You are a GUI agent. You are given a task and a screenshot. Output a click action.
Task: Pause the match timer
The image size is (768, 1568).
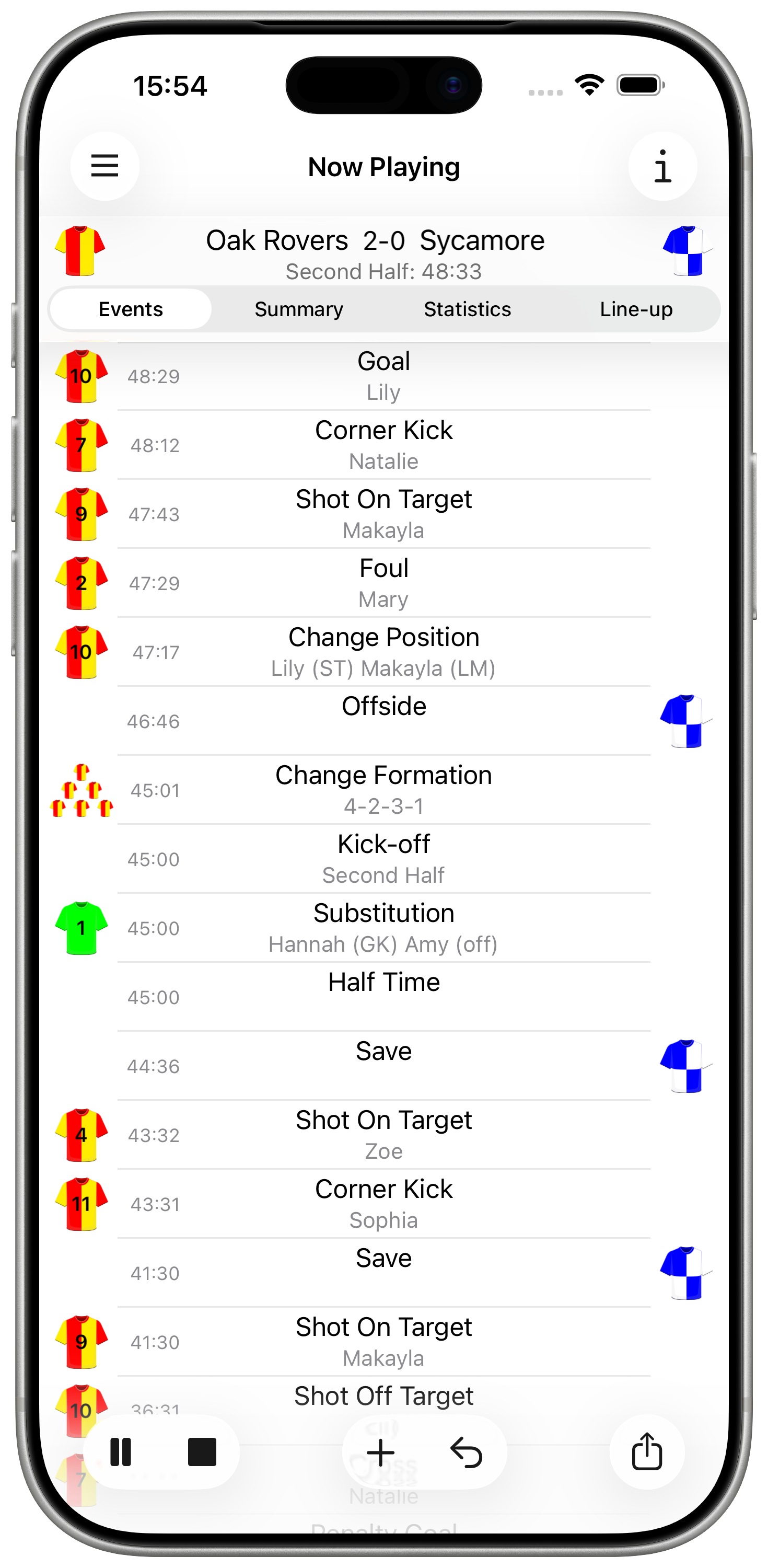(121, 1452)
